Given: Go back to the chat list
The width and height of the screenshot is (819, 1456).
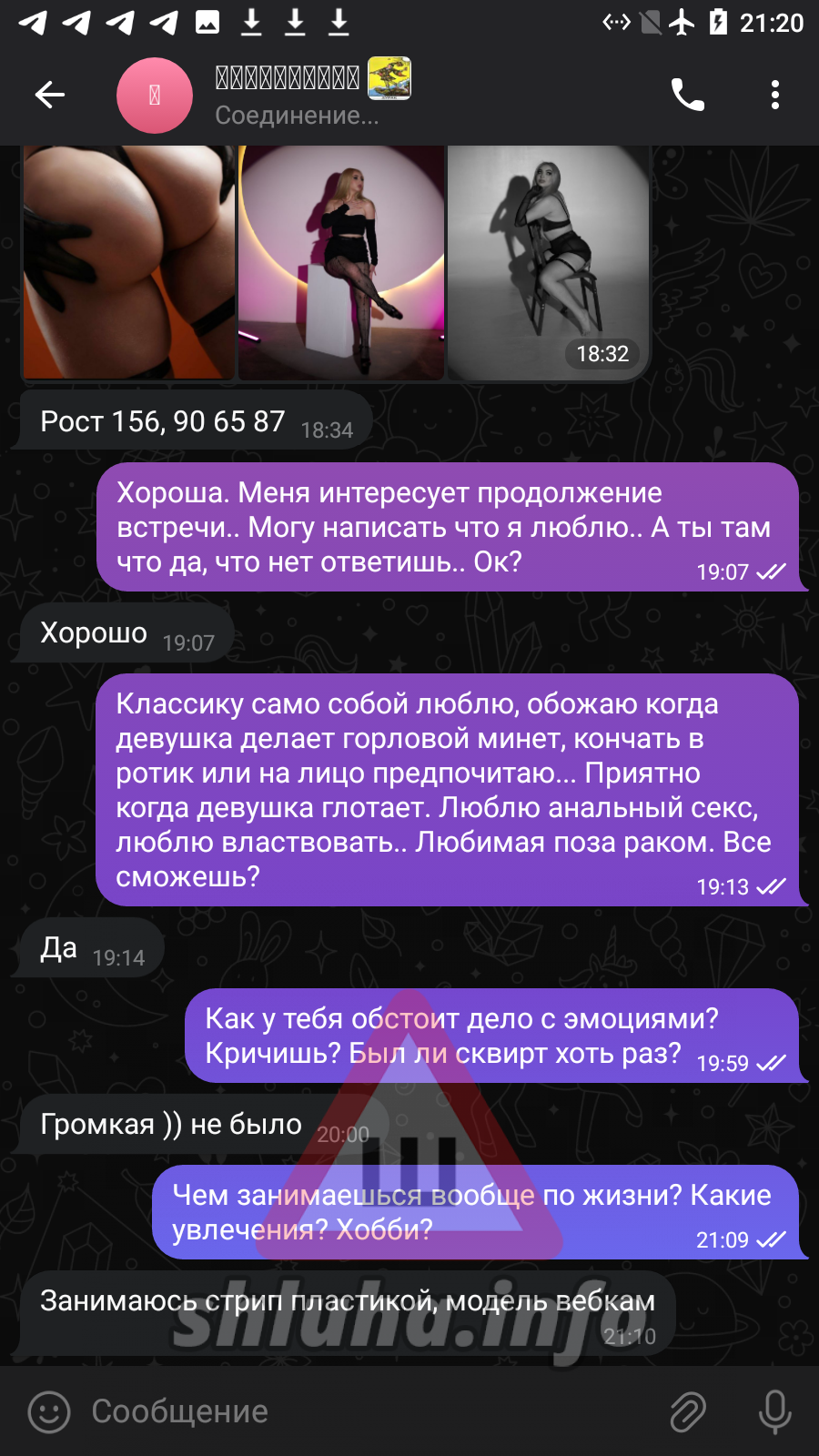Looking at the screenshot, I should [50, 95].
